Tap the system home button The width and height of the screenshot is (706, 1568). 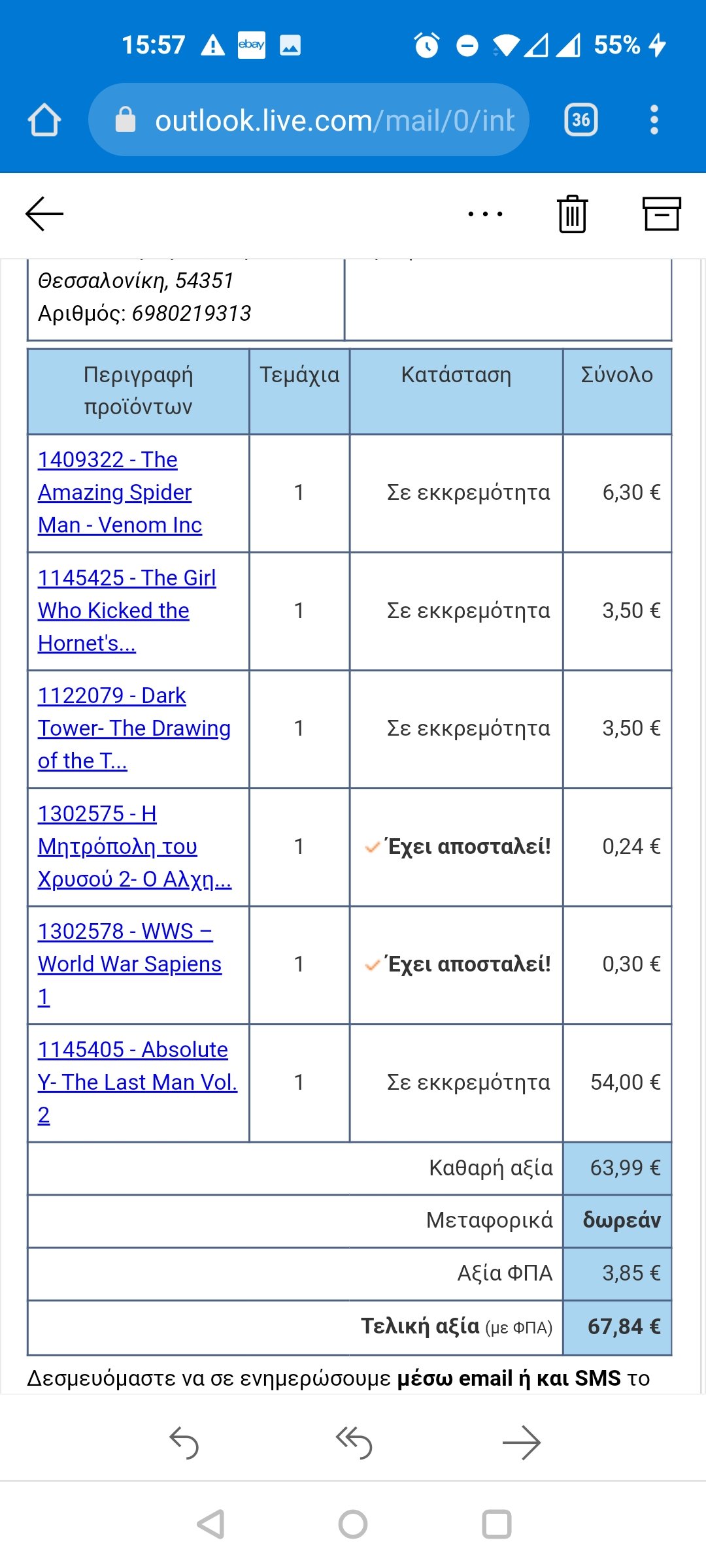353,1525
